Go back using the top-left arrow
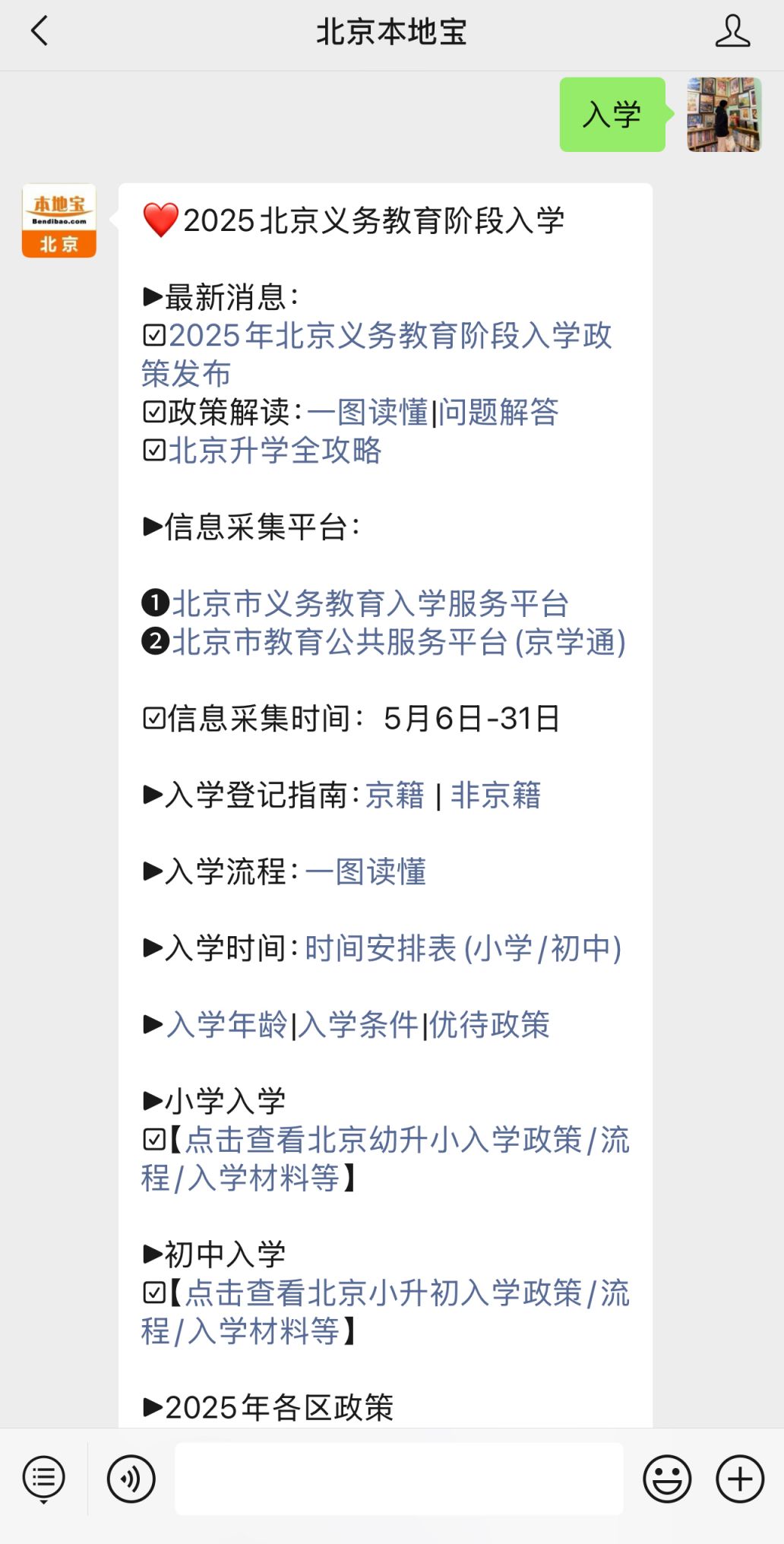784x1544 pixels. click(40, 31)
